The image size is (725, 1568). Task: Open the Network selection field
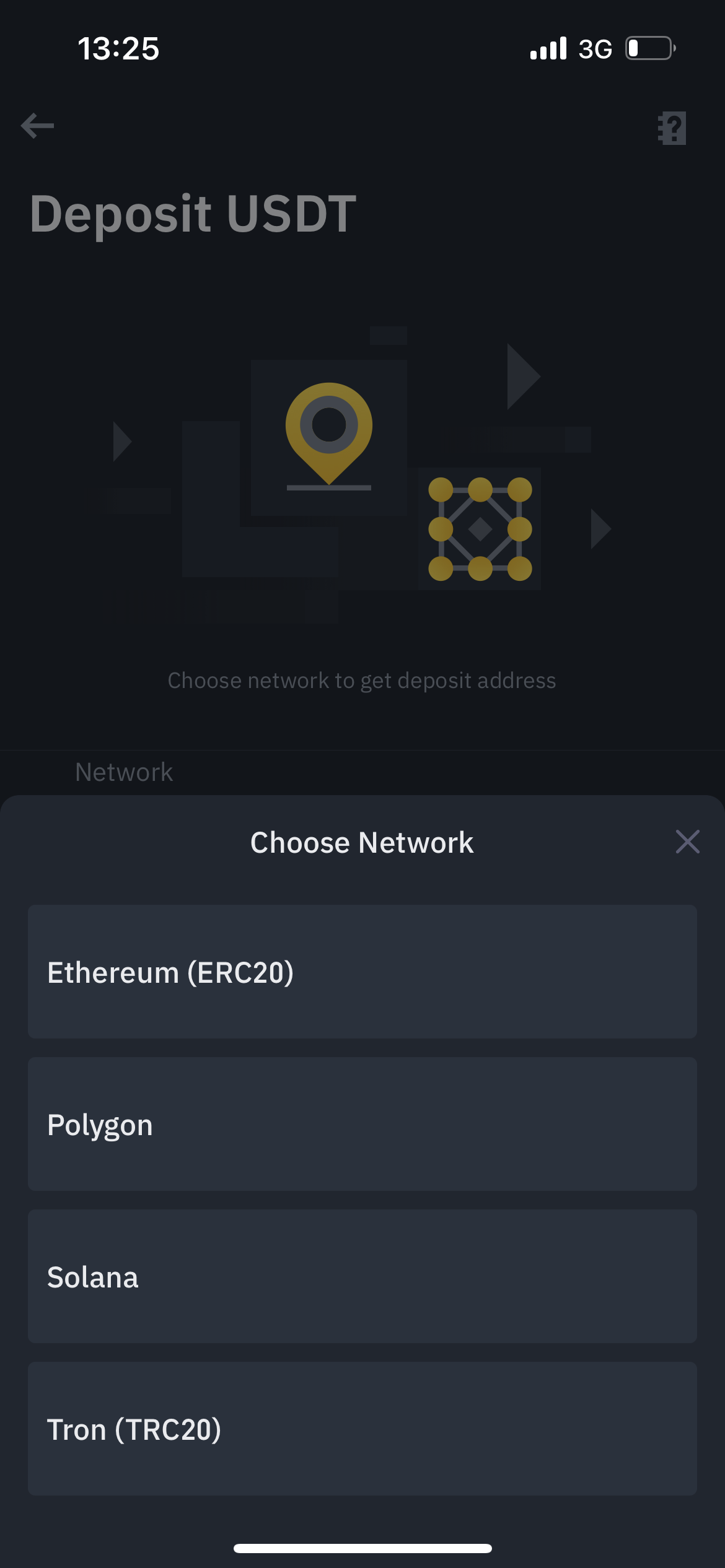click(x=124, y=772)
